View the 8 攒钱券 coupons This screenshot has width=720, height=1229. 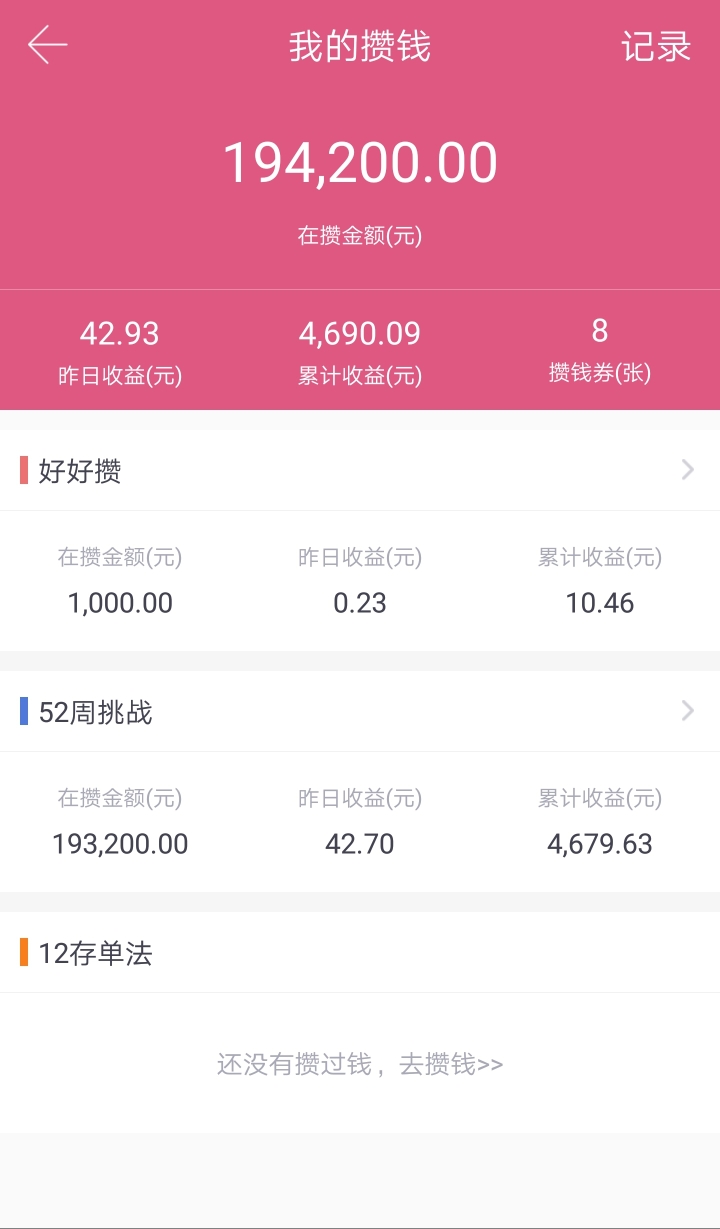pos(600,351)
